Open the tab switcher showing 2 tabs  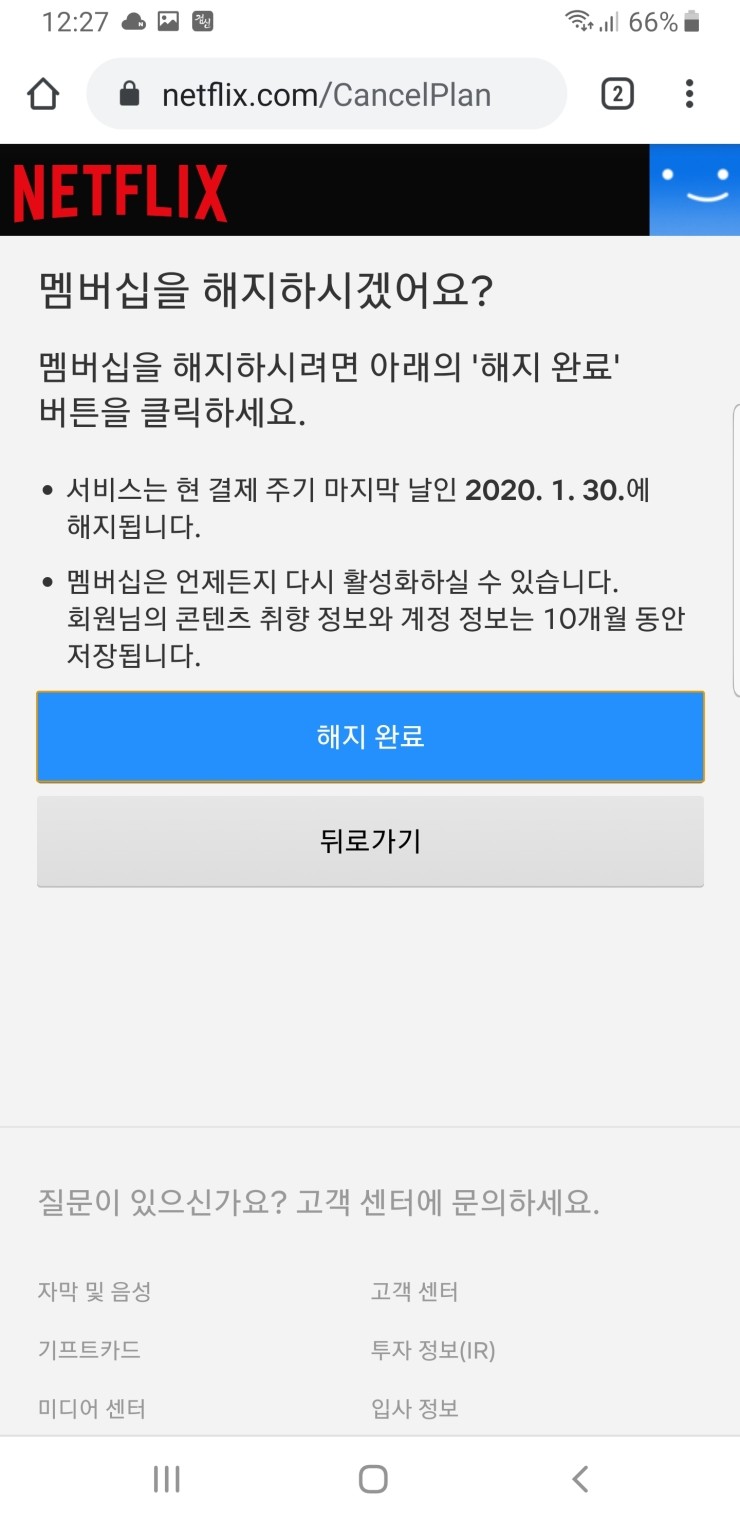coord(617,94)
